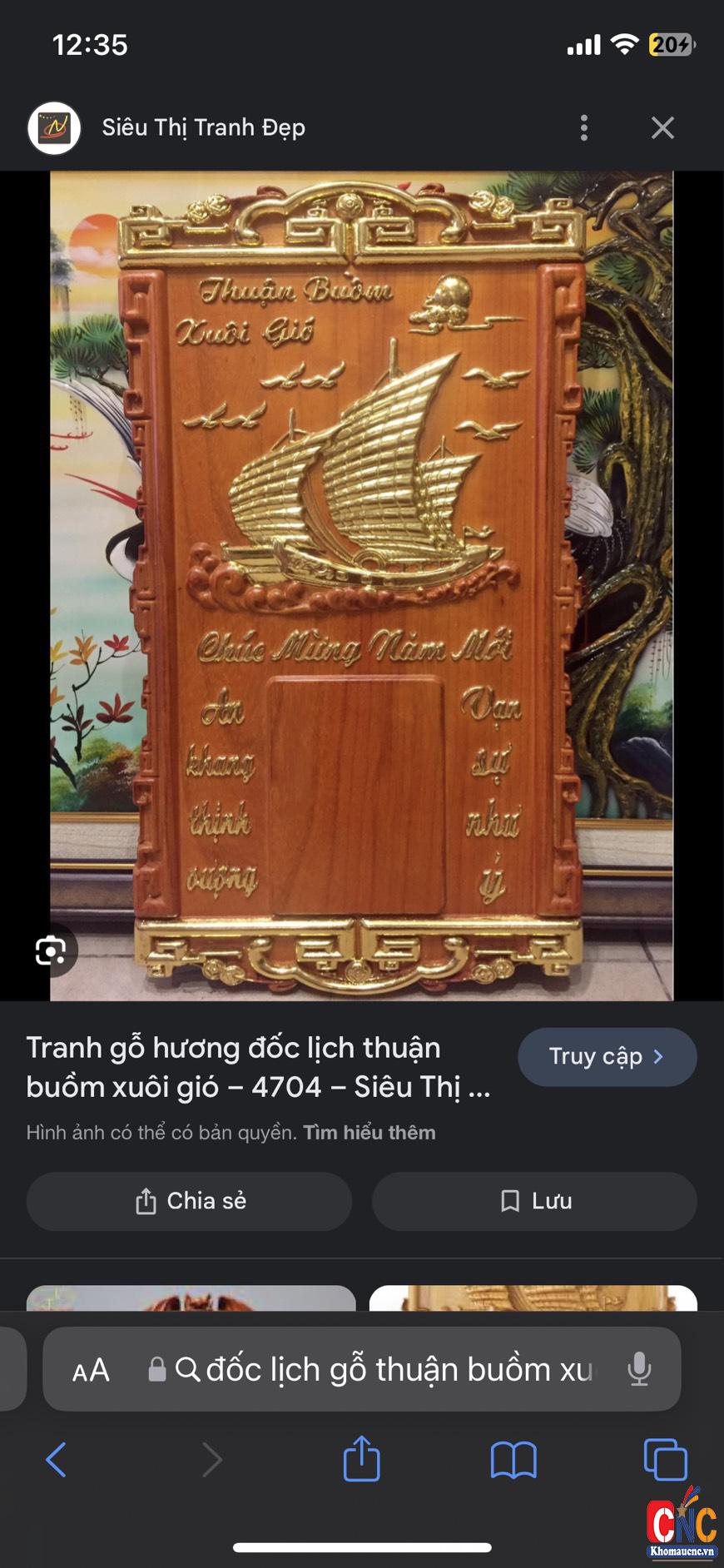The height and width of the screenshot is (1568, 724).
Task: Open Google Lens camera search on the image
Action: click(x=52, y=950)
